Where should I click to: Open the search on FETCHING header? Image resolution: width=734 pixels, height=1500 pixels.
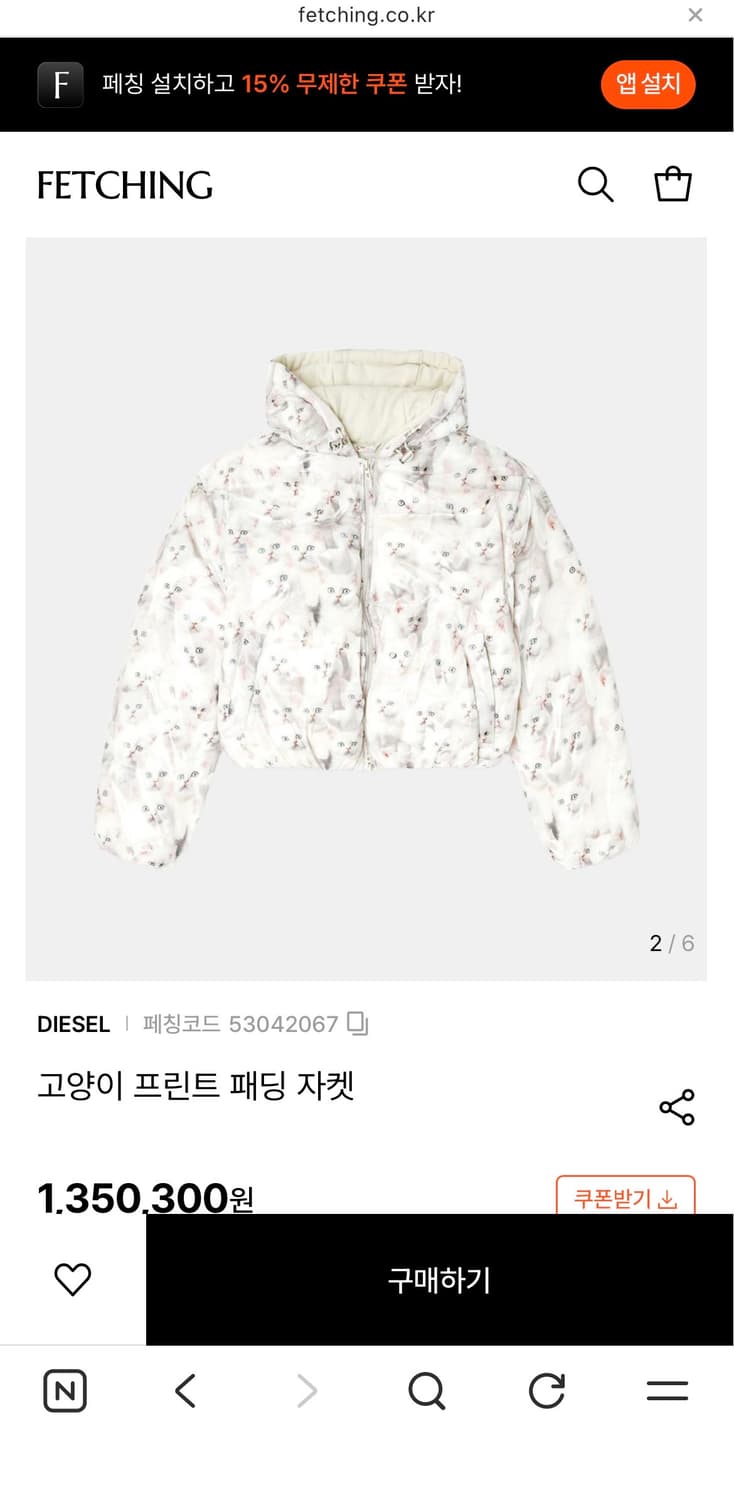[595, 184]
